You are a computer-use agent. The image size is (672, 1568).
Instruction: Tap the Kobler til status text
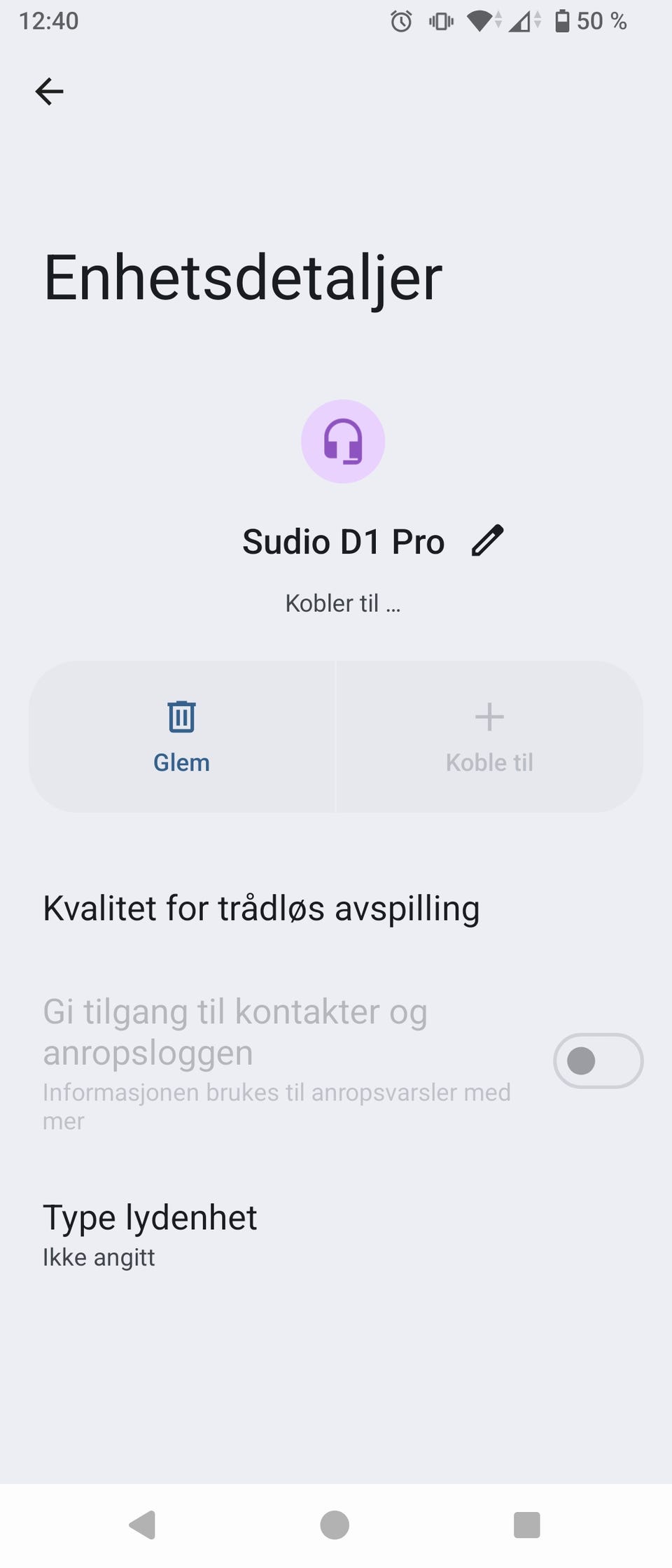click(x=342, y=603)
